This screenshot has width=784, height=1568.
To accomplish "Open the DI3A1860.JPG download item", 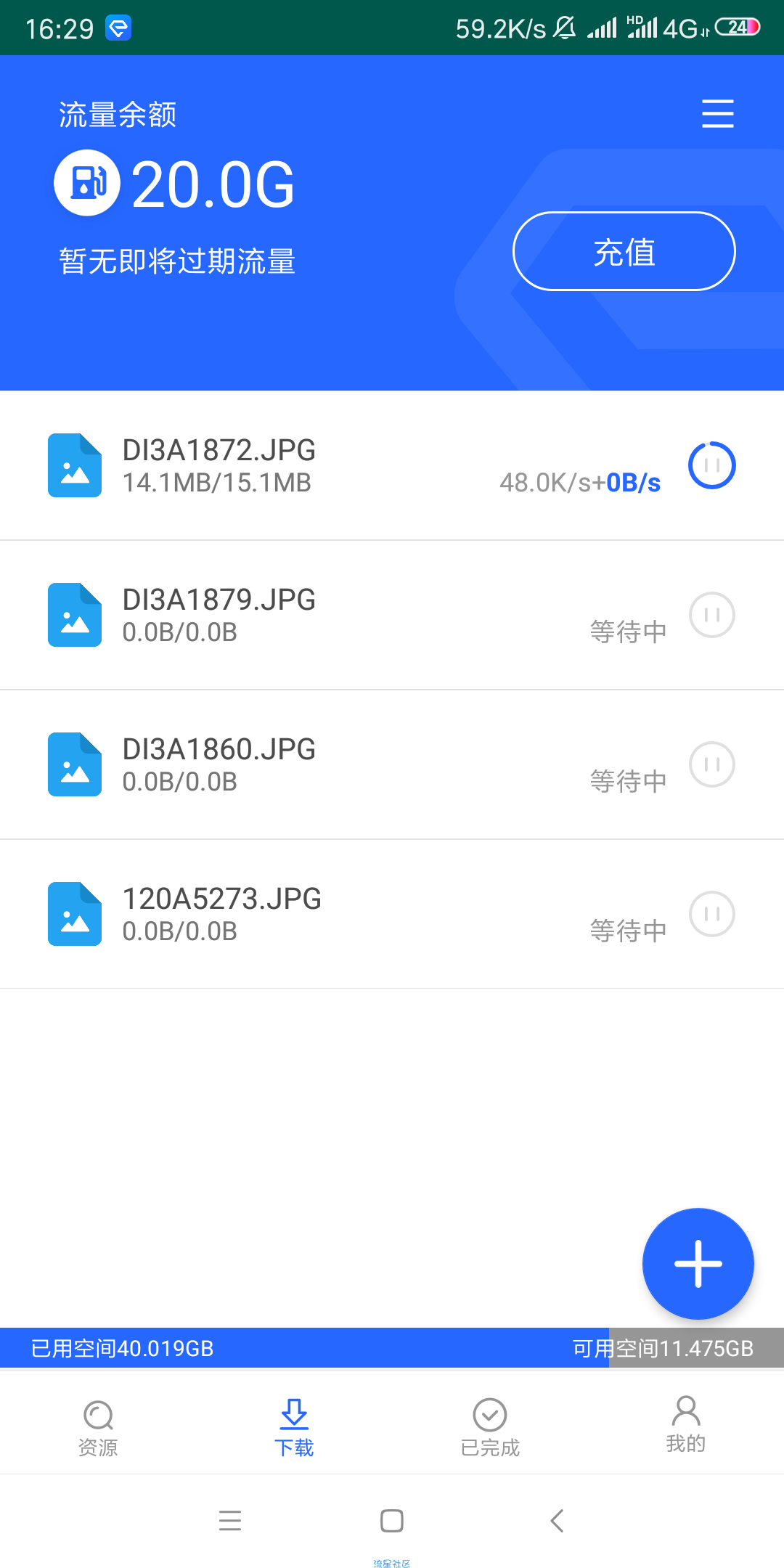I will pos(392,764).
